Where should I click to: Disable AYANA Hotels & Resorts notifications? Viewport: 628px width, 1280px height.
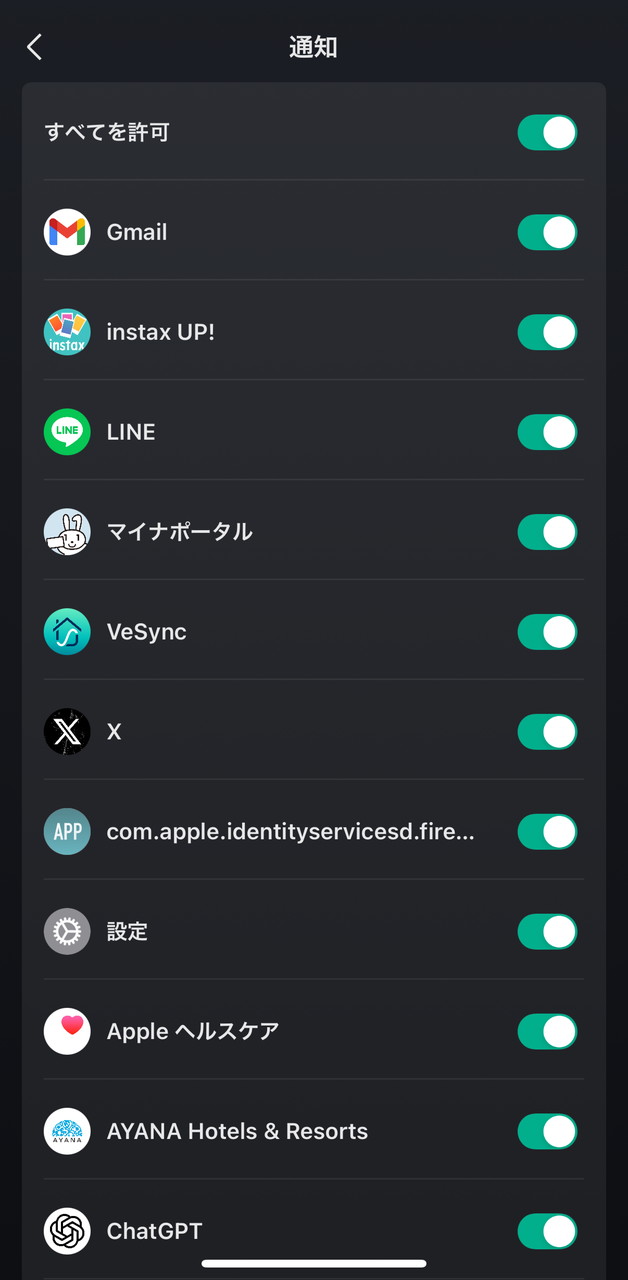tap(547, 1132)
